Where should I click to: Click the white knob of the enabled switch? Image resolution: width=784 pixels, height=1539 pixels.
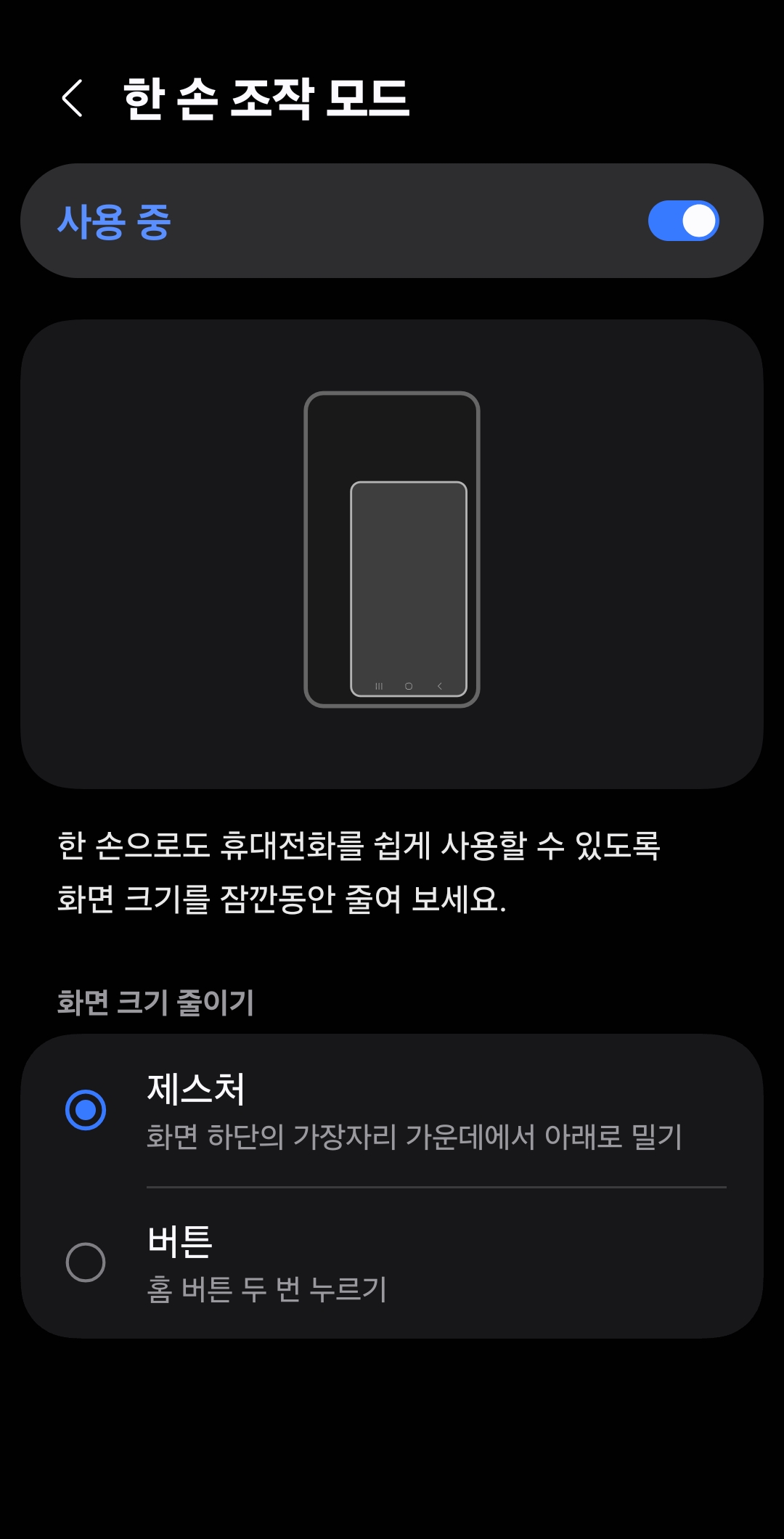click(x=697, y=220)
